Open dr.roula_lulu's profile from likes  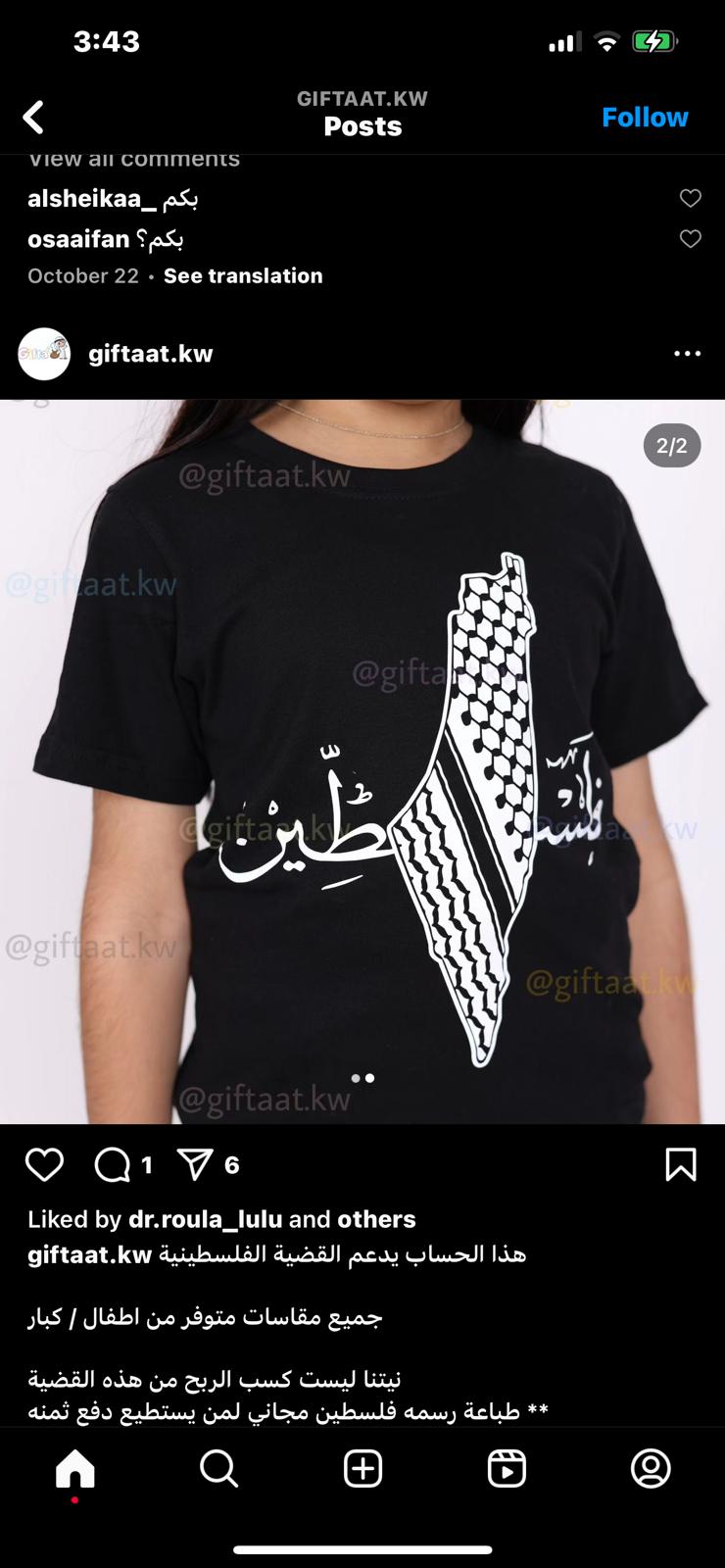click(205, 1219)
